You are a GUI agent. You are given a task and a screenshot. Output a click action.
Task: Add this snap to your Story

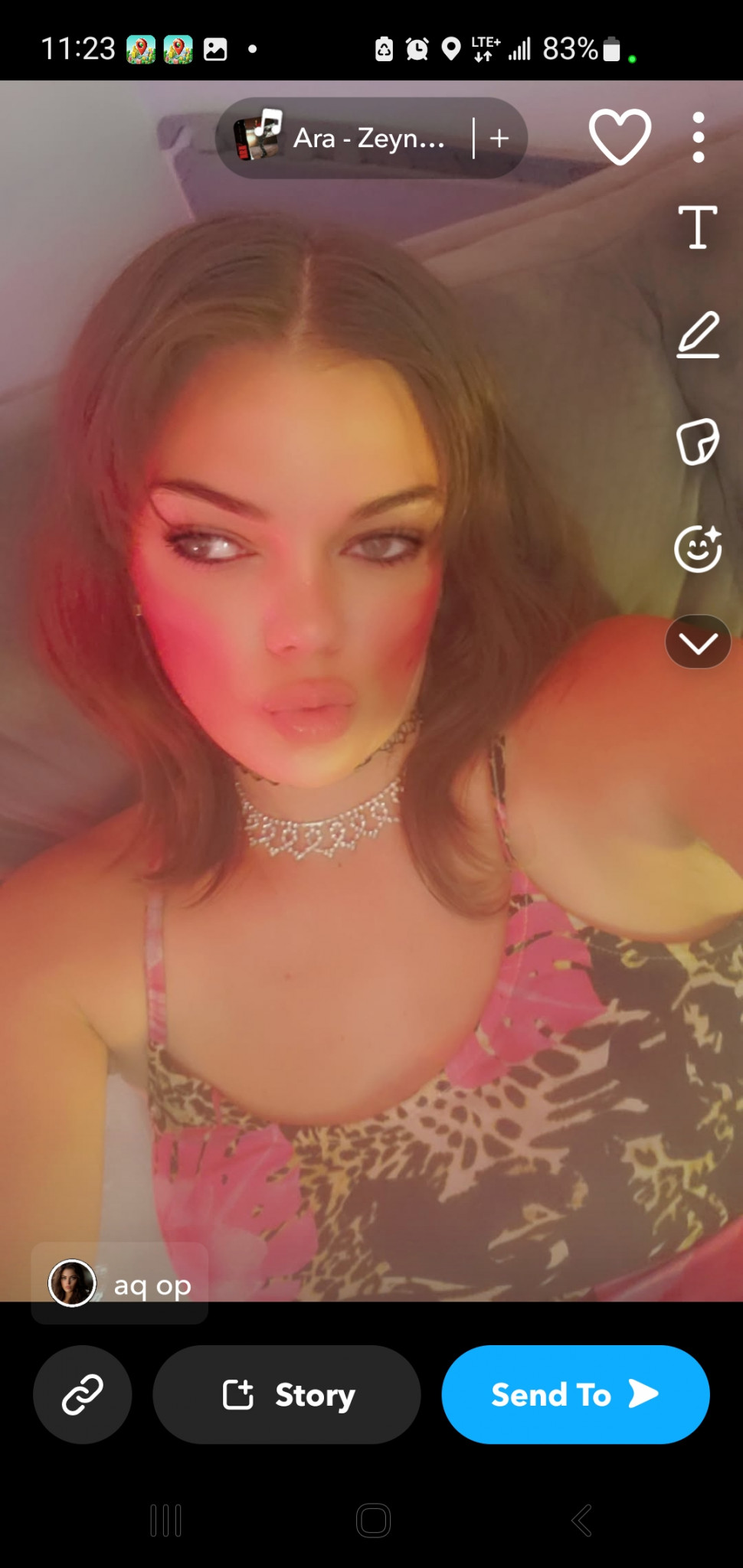point(287,1394)
